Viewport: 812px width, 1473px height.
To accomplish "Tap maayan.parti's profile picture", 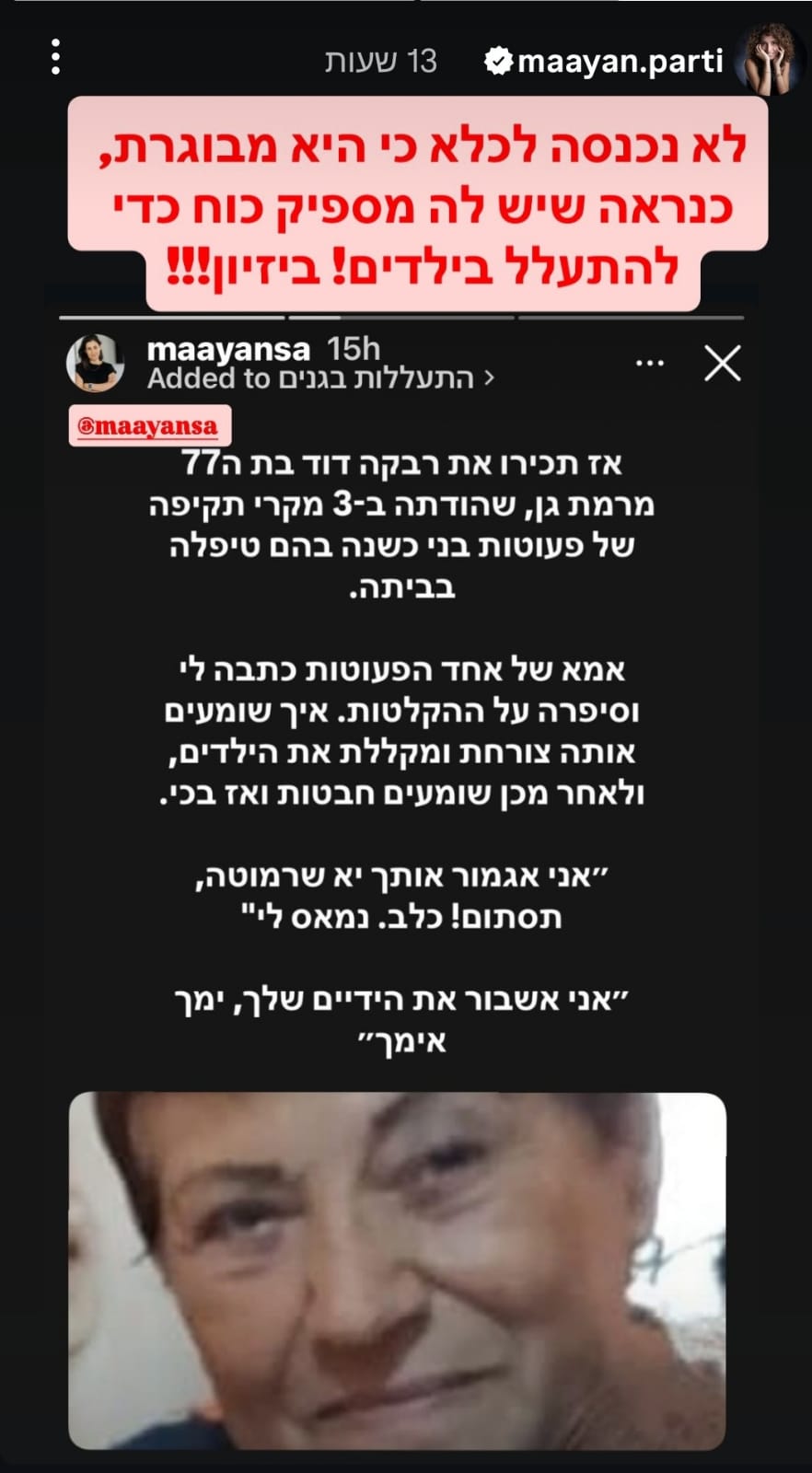I will coord(768,59).
